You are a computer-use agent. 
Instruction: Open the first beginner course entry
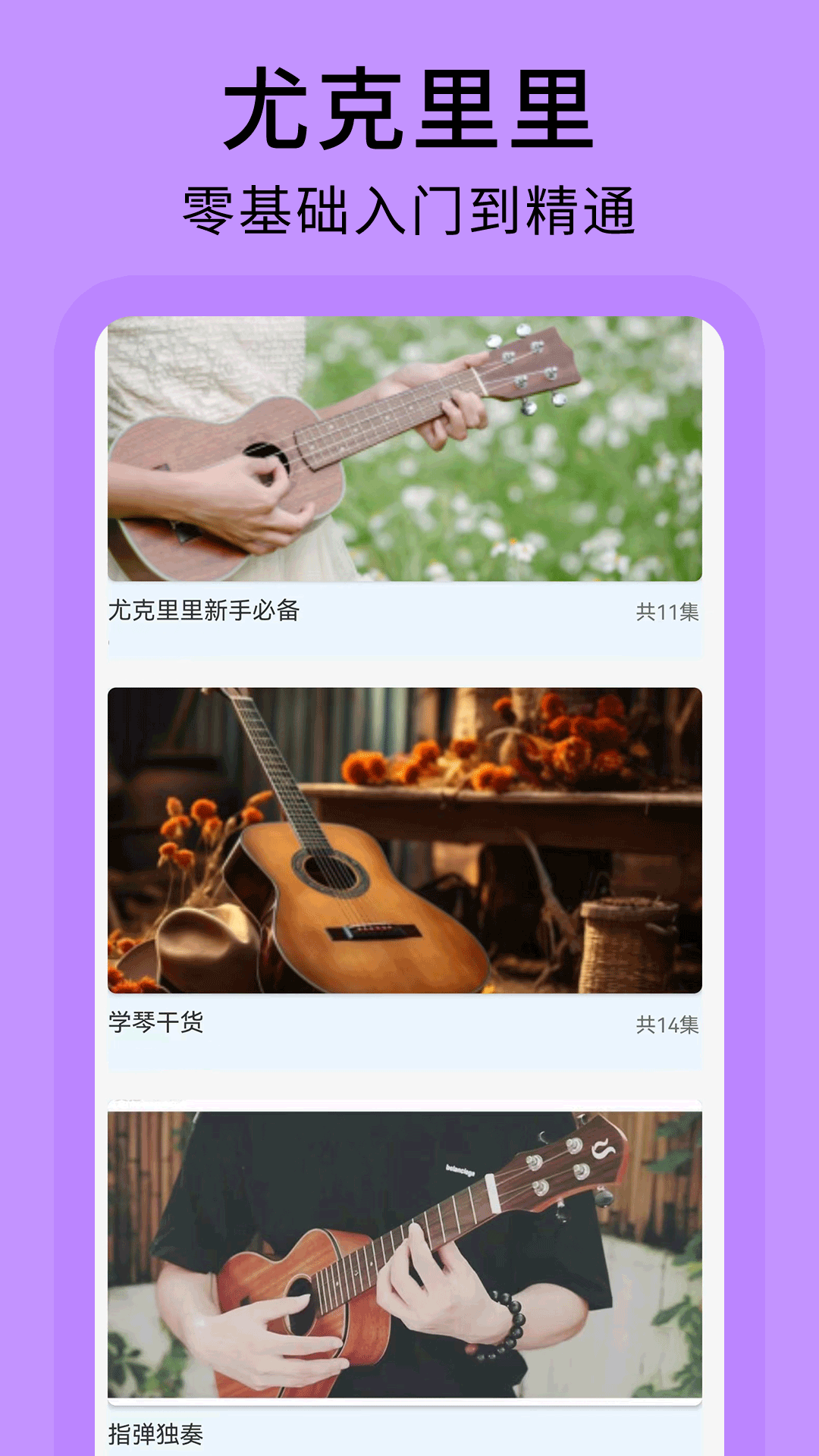pyautogui.click(x=404, y=485)
